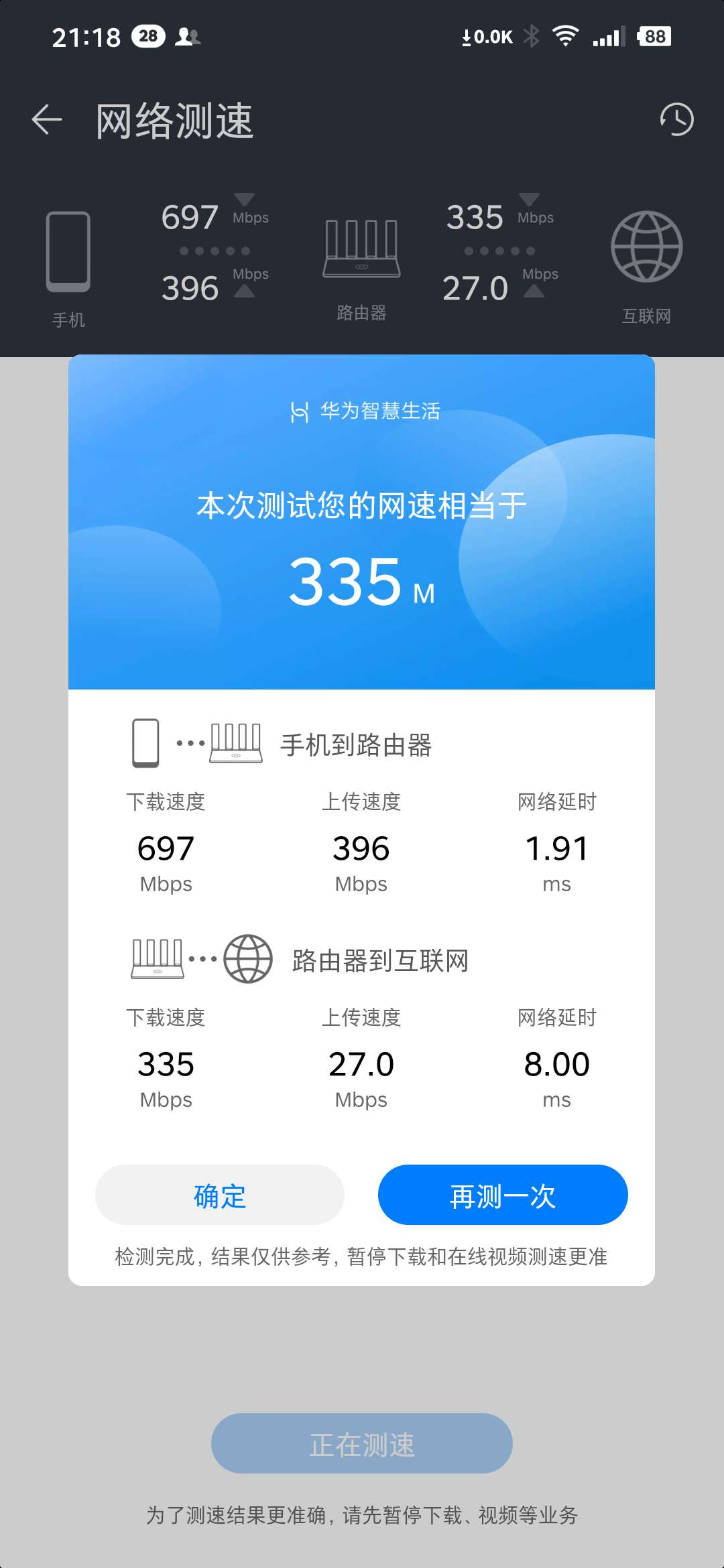Tap the upload arrow below 396 Mbps
Image resolution: width=724 pixels, height=1568 pixels.
(x=245, y=291)
